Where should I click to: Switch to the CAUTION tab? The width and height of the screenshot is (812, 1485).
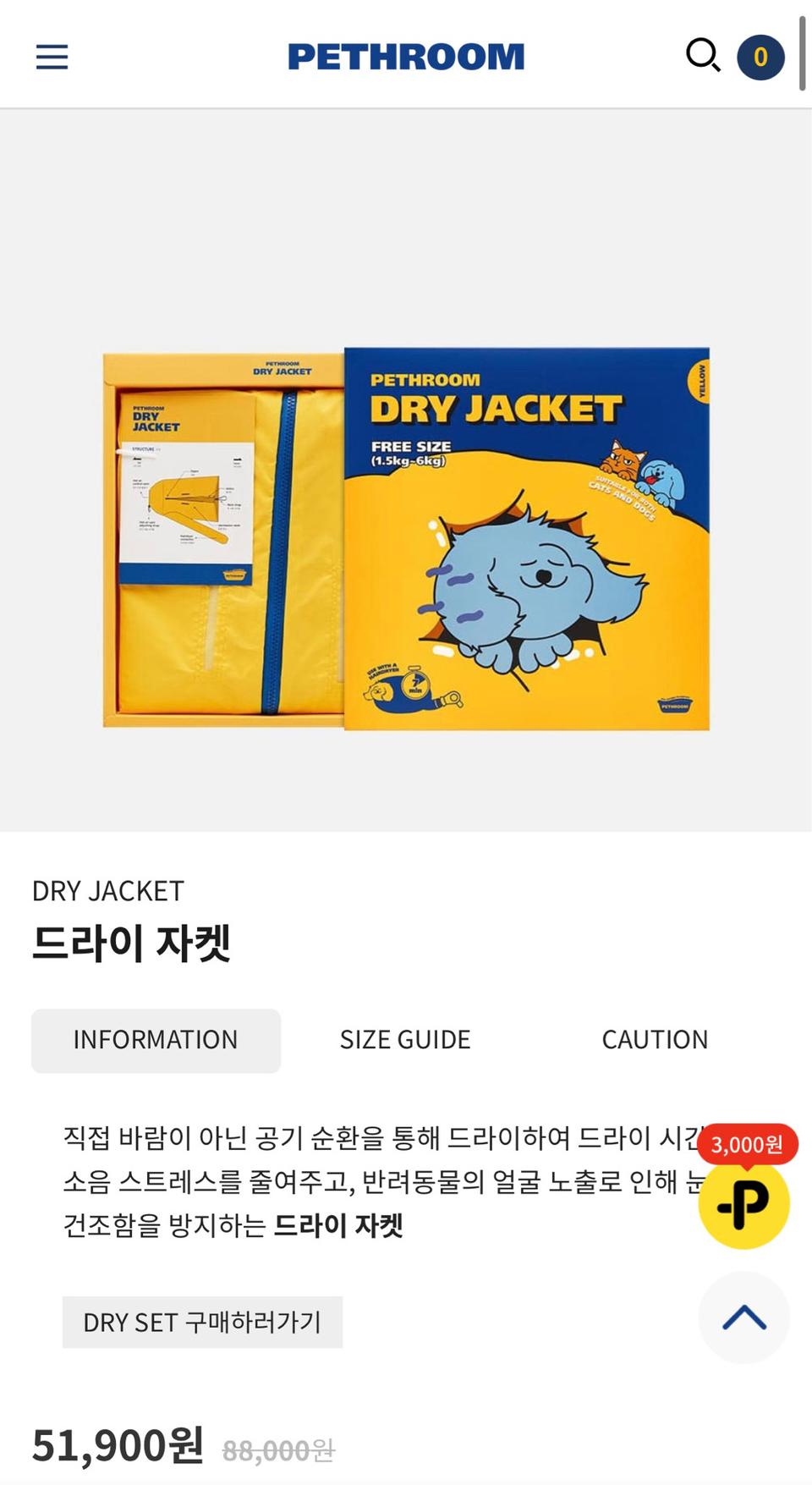pyautogui.click(x=656, y=1039)
